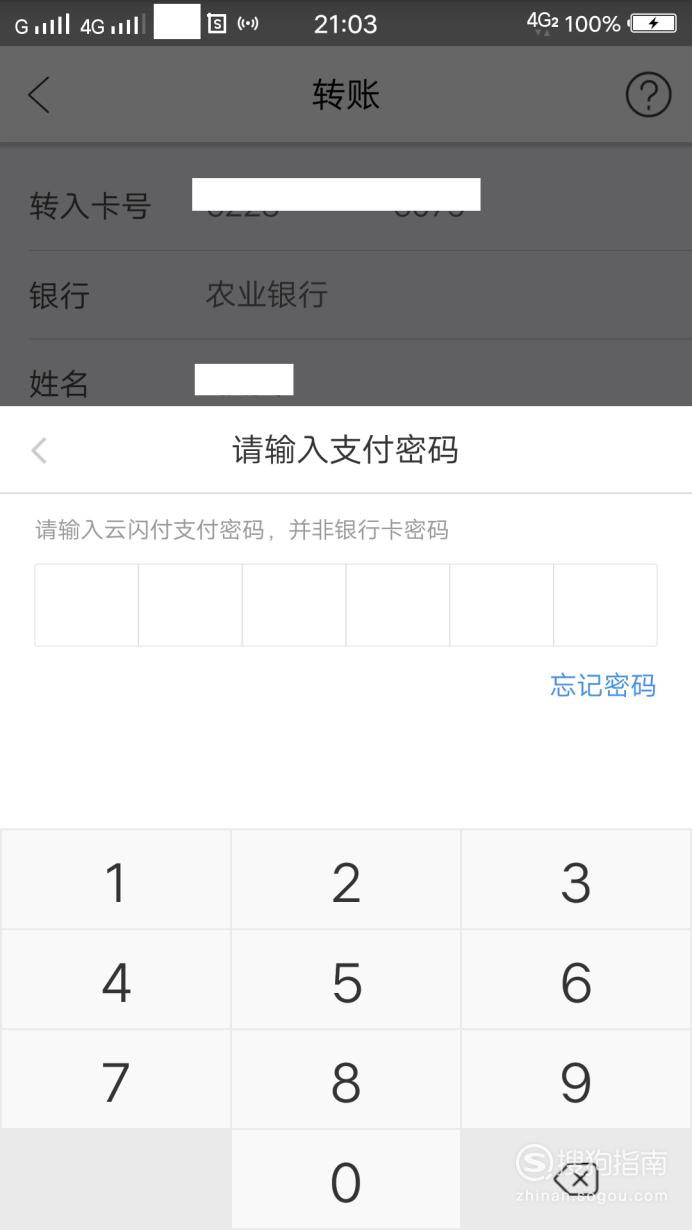Focus the six-digit payment password field
The width and height of the screenshot is (692, 1230).
pos(346,605)
